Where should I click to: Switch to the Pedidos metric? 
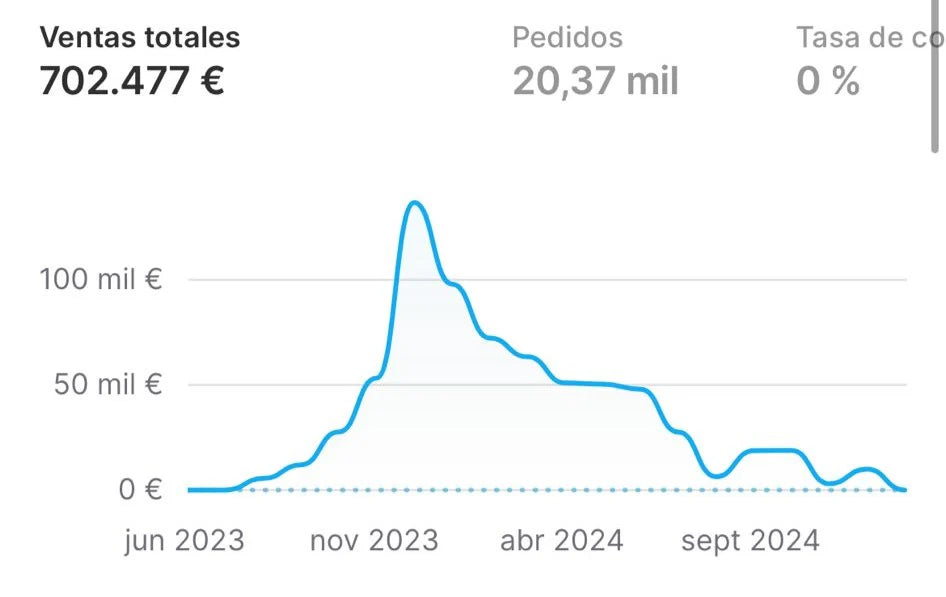tap(595, 62)
